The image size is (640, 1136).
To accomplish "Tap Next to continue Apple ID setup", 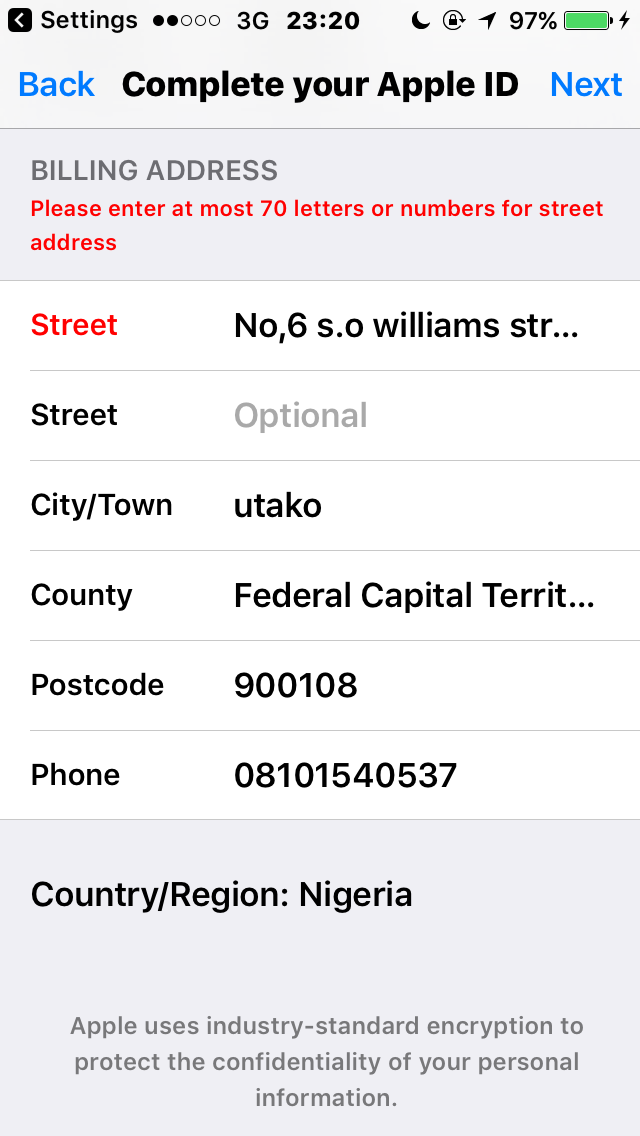I will click(x=586, y=85).
